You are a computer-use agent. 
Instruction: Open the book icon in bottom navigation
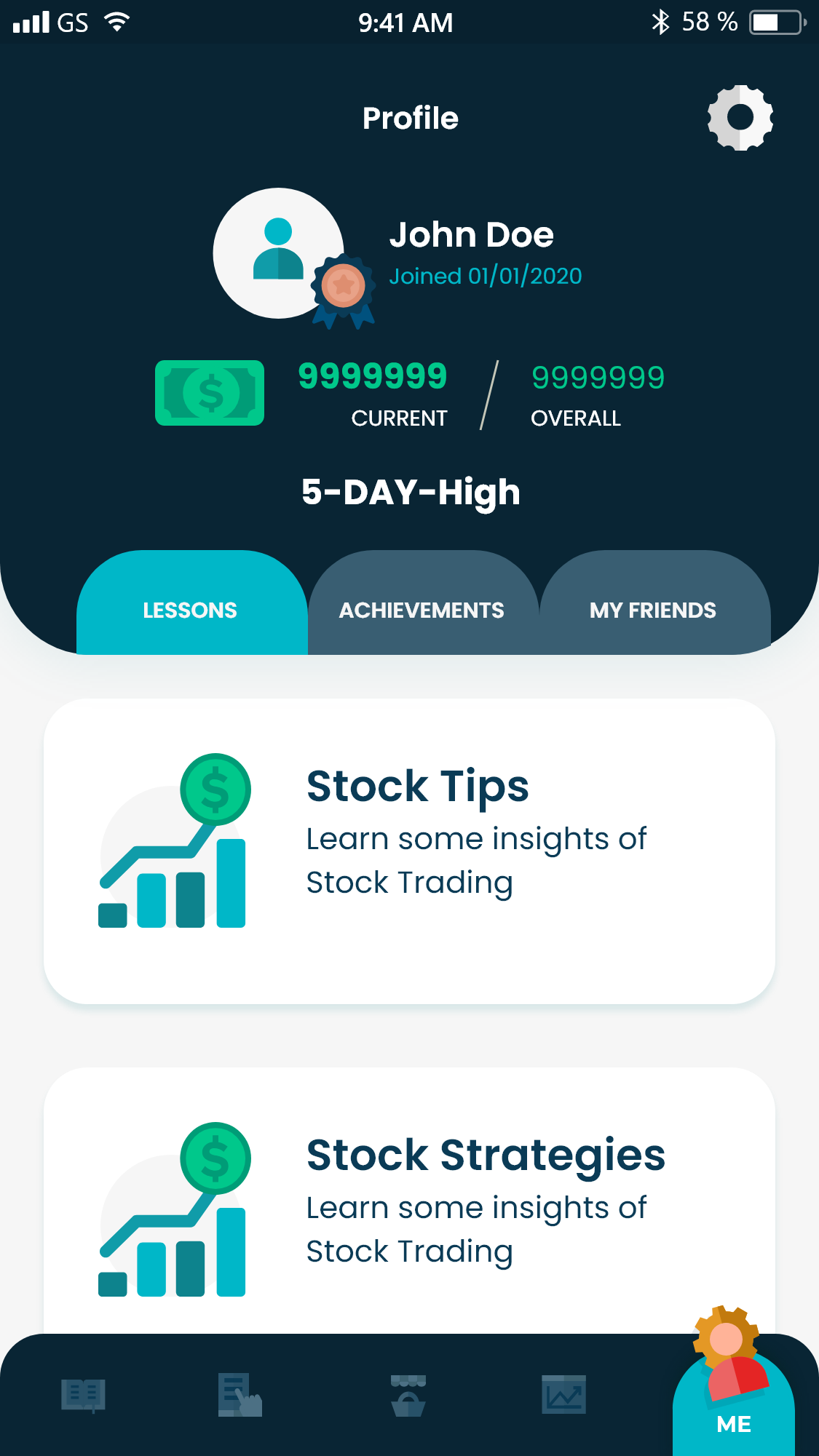[x=84, y=1395]
